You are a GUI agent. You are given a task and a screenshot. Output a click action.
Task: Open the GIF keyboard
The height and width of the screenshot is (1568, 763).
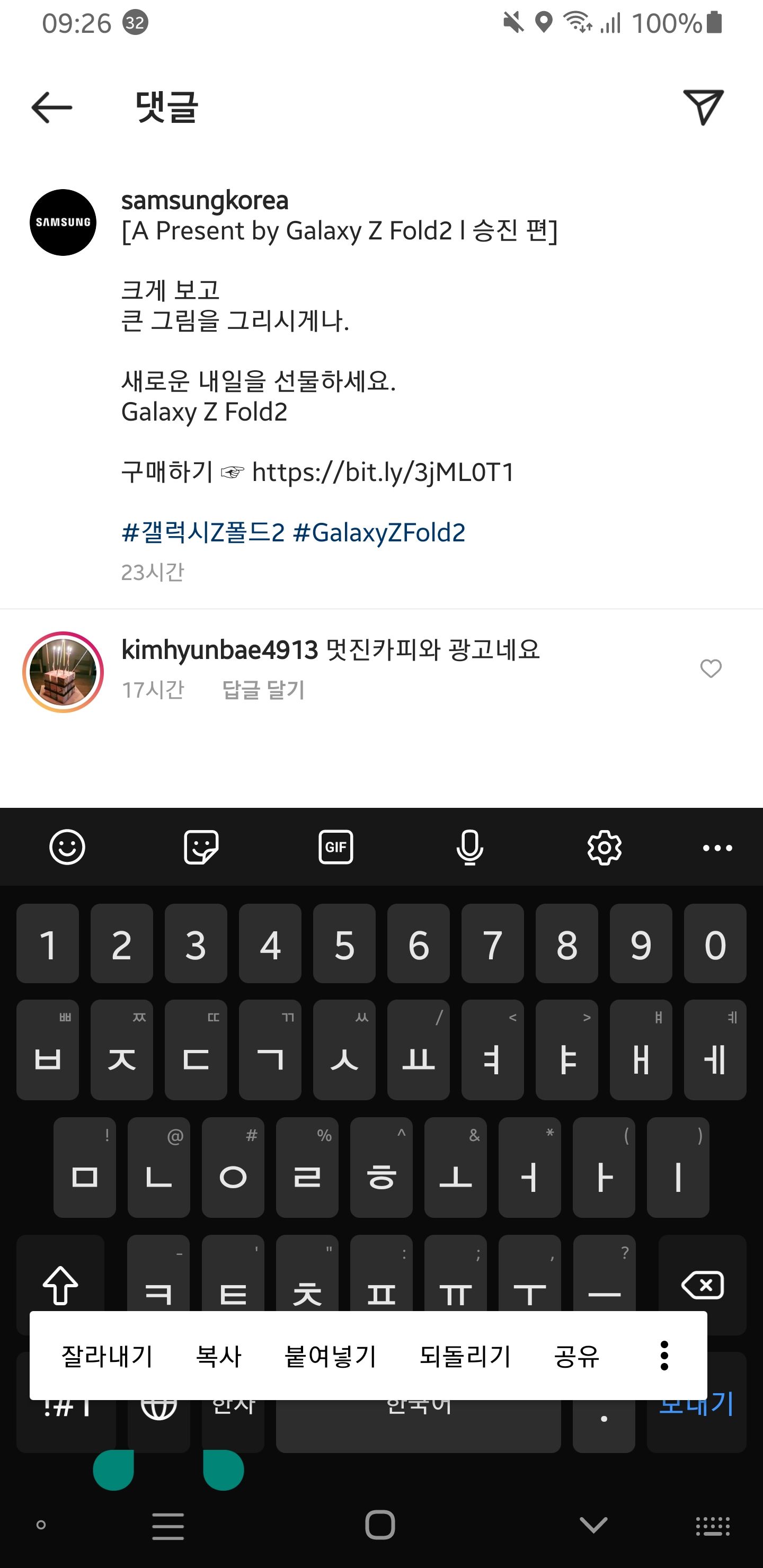click(335, 847)
